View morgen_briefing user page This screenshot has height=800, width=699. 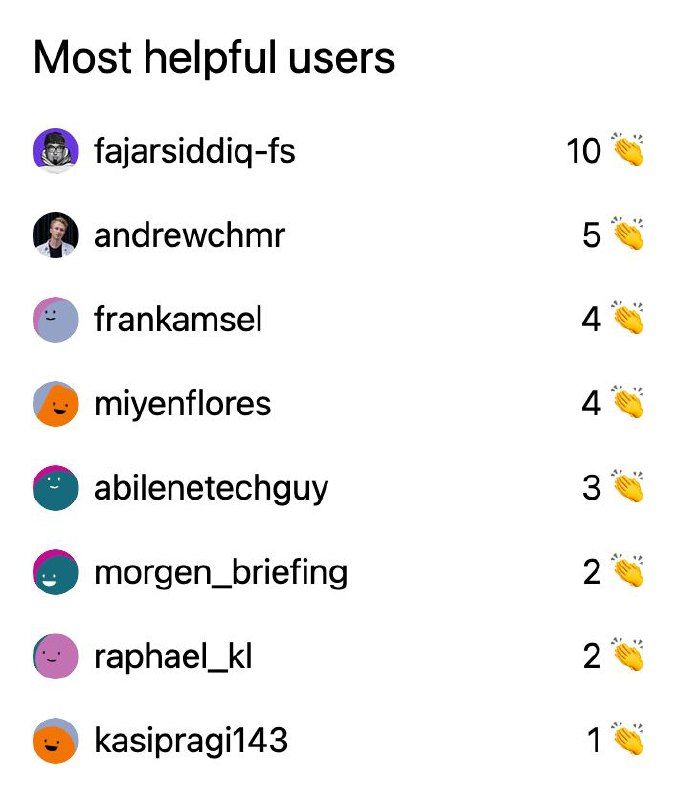click(220, 572)
